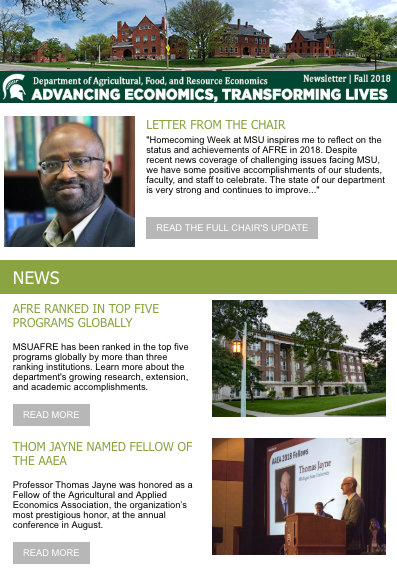Tap Read More under AFRE ranked article

[51, 415]
